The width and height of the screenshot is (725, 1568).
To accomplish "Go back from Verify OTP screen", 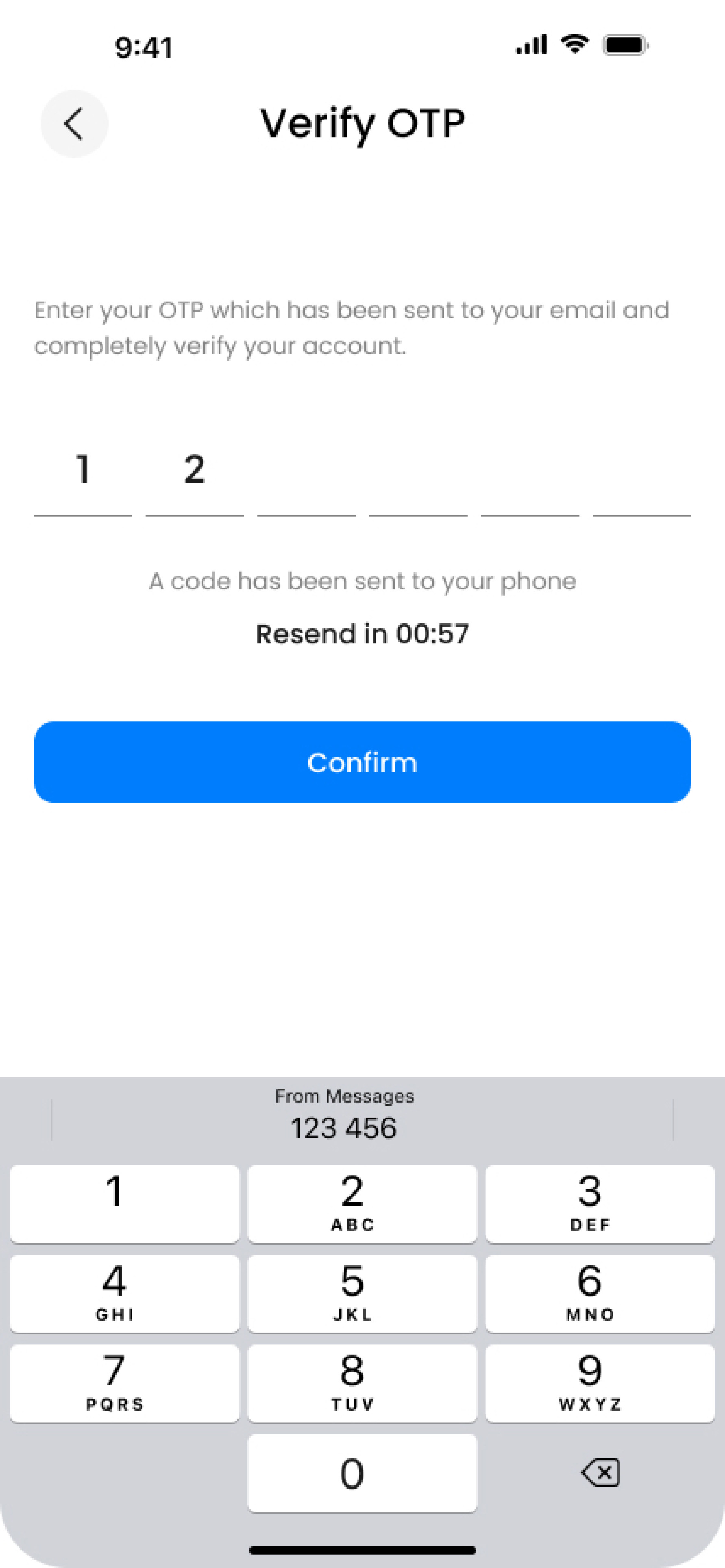I will 74,124.
